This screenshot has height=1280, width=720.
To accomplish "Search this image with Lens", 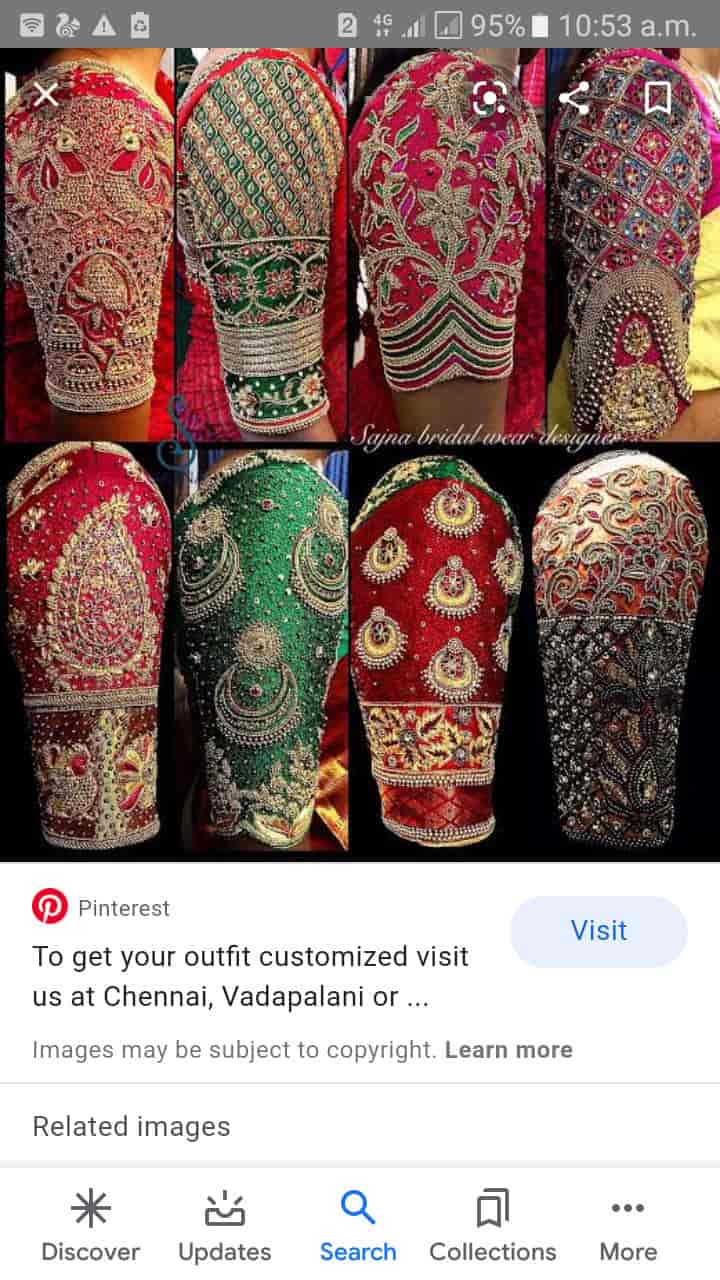I will [x=488, y=98].
